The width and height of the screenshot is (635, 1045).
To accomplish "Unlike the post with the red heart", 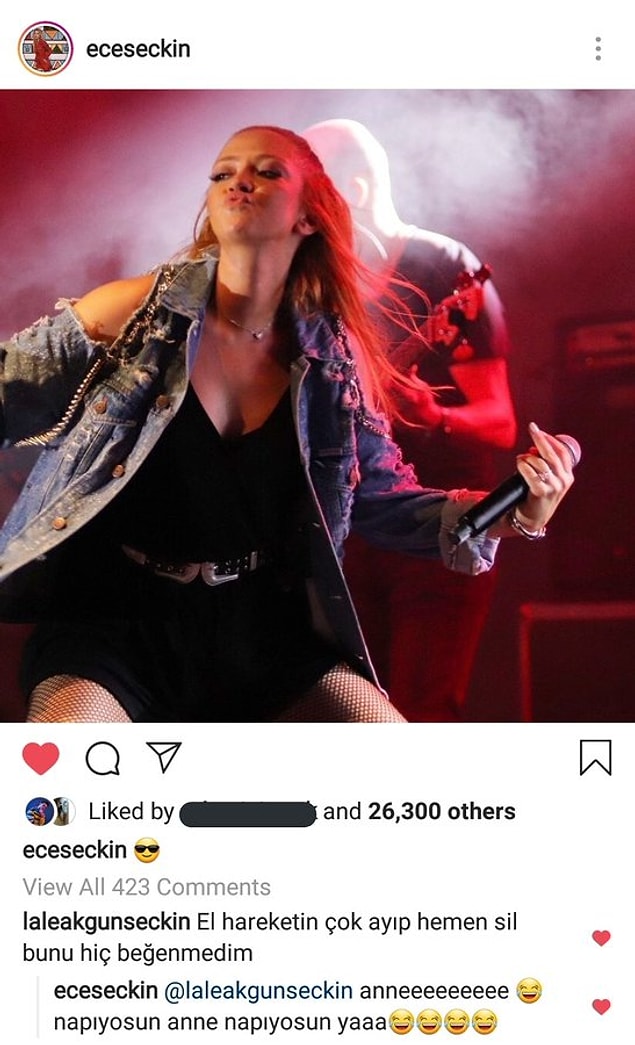I will [41, 759].
